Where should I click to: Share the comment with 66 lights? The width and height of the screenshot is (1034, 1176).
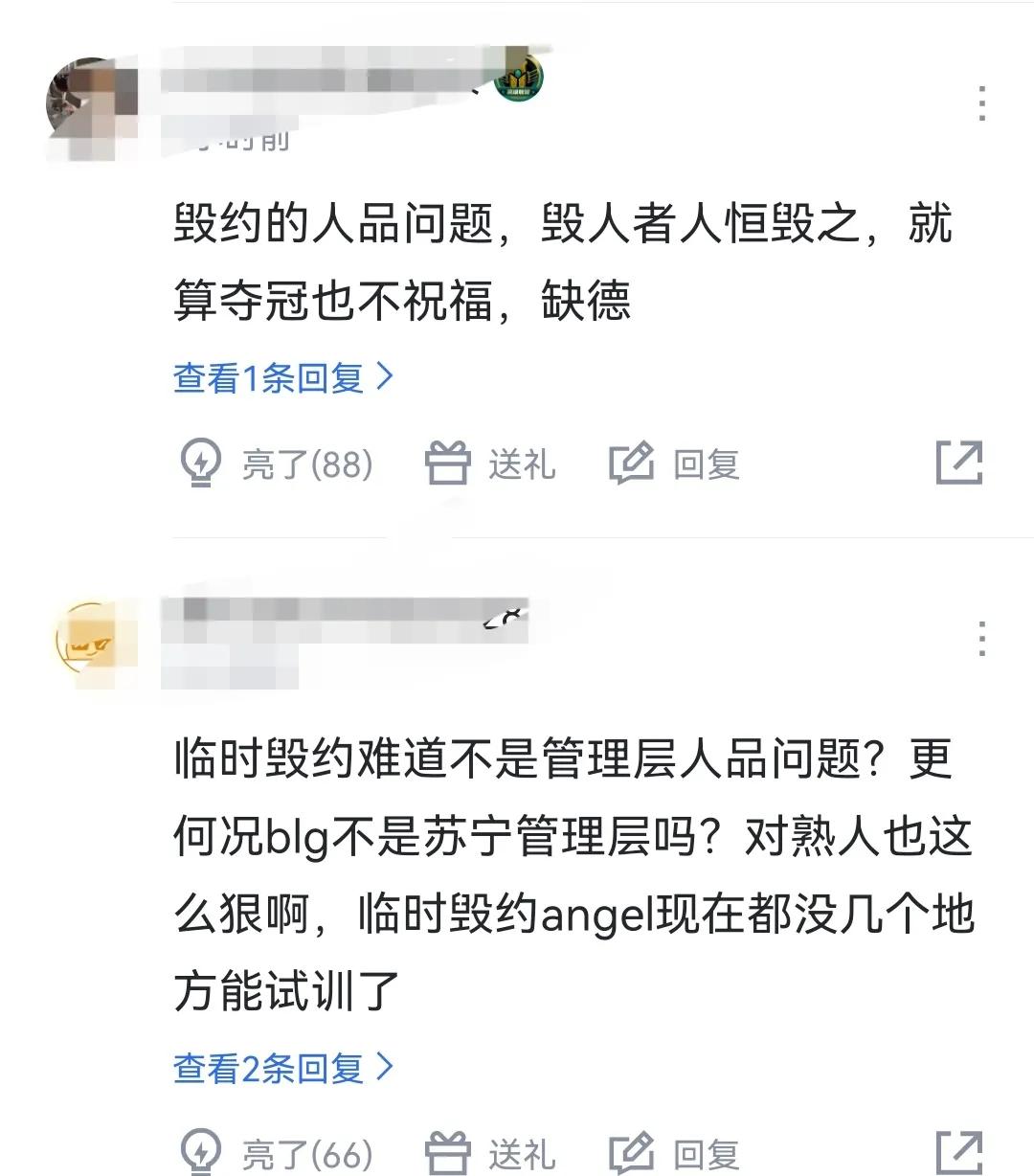click(958, 1152)
